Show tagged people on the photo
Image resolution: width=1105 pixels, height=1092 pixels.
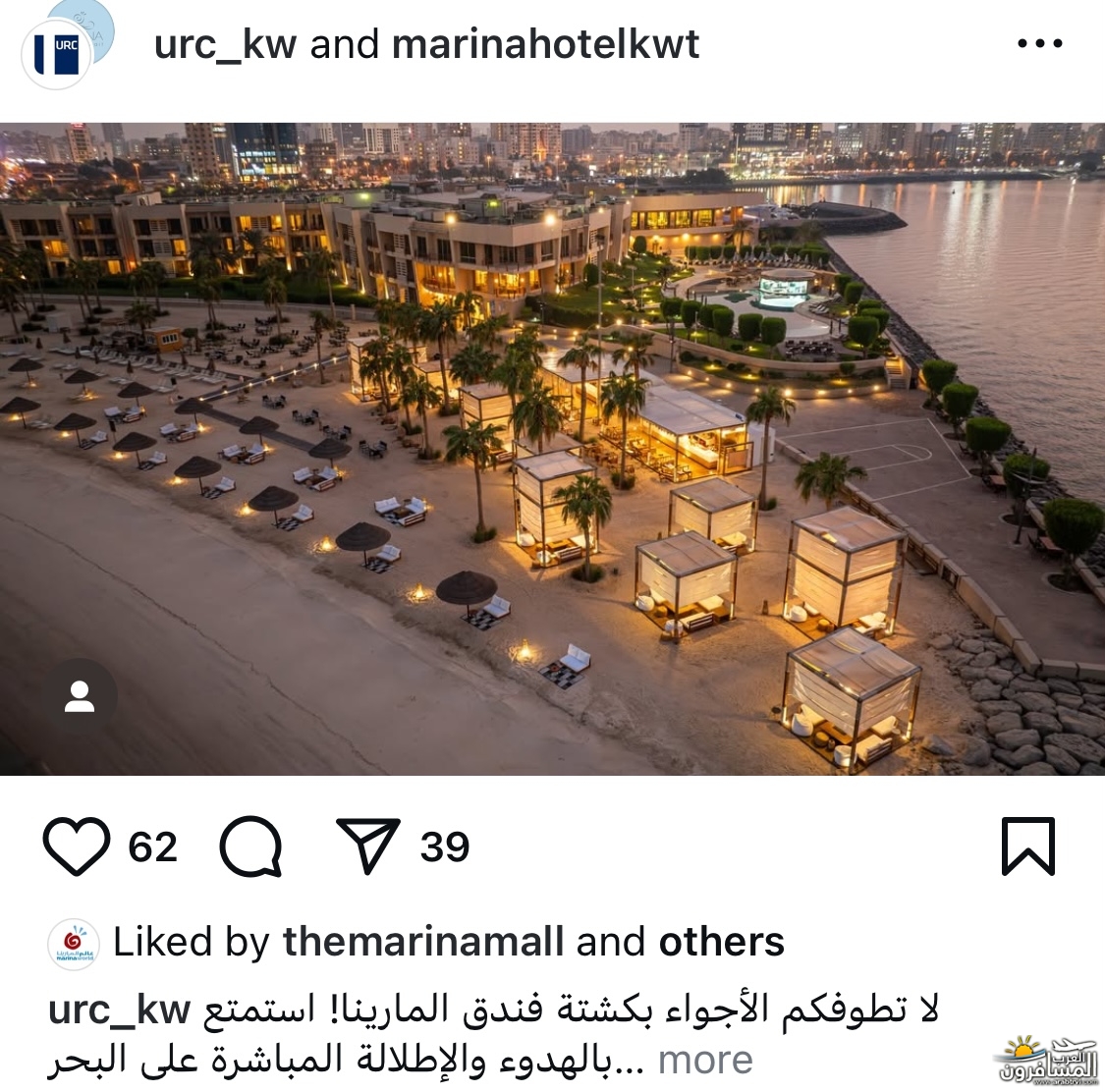pyautogui.click(x=80, y=697)
